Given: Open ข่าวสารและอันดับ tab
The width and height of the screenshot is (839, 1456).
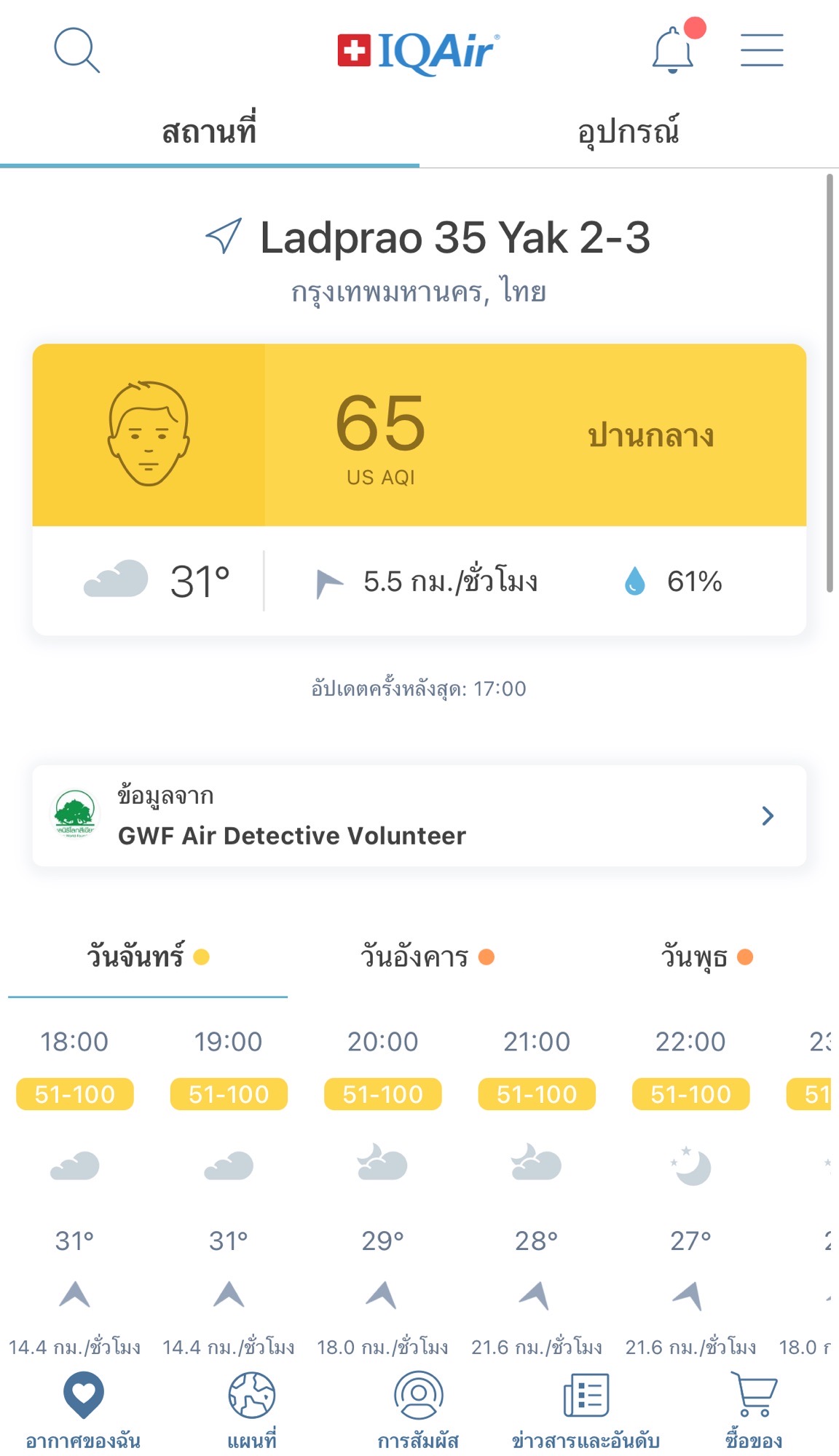Looking at the screenshot, I should 586,1409.
